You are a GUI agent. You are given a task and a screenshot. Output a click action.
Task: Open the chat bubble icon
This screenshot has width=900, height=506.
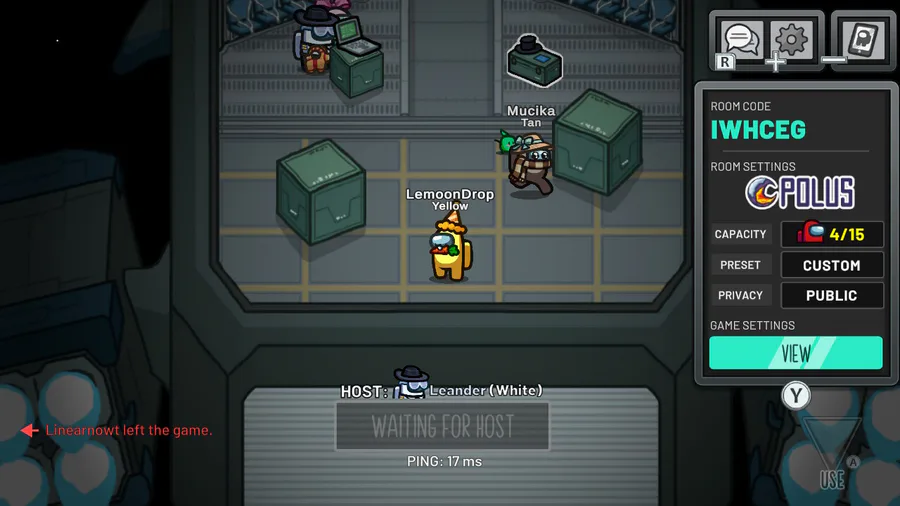point(742,40)
